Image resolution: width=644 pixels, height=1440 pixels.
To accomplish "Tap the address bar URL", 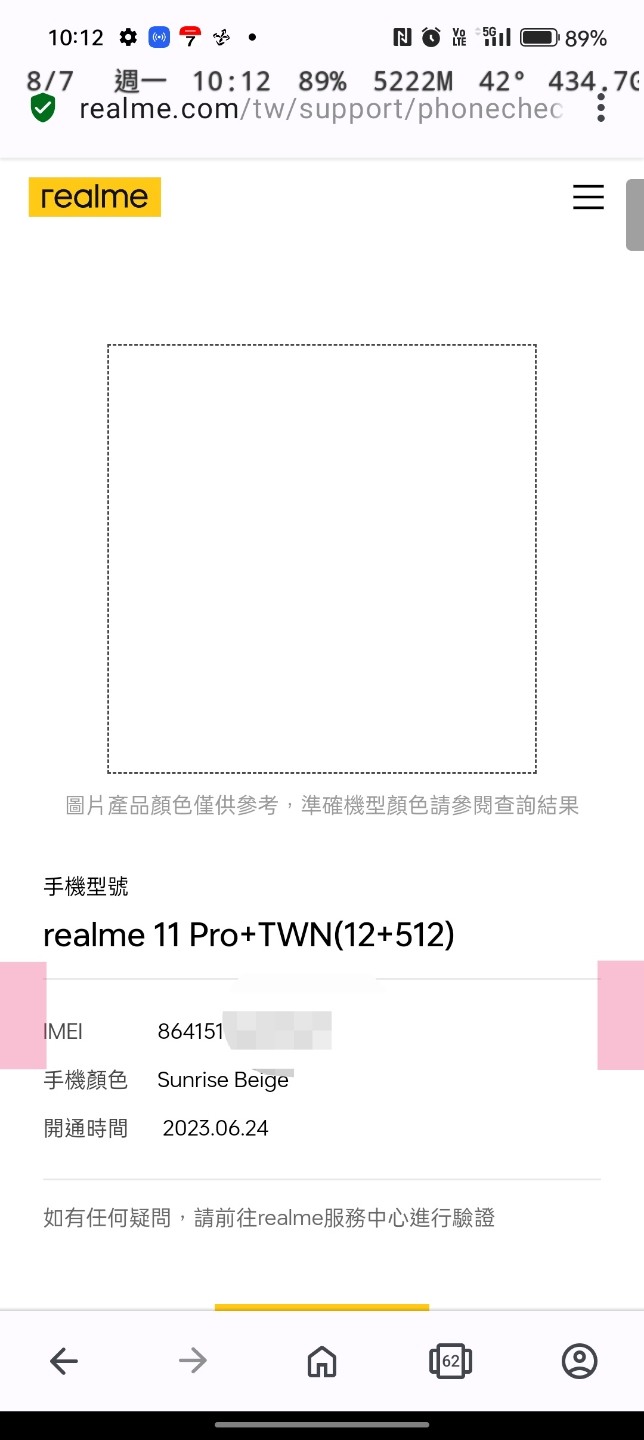I will coord(320,108).
